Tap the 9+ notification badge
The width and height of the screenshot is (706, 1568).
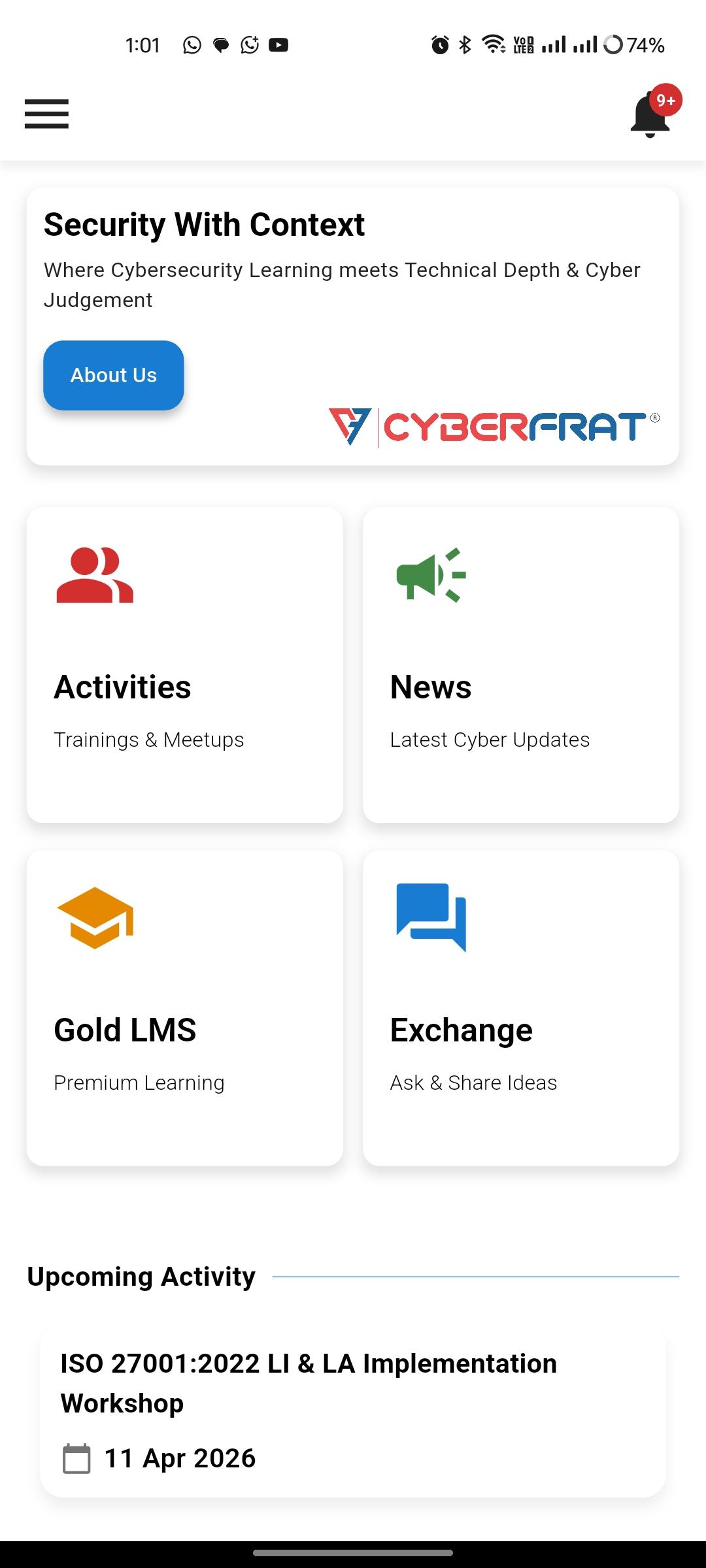665,101
